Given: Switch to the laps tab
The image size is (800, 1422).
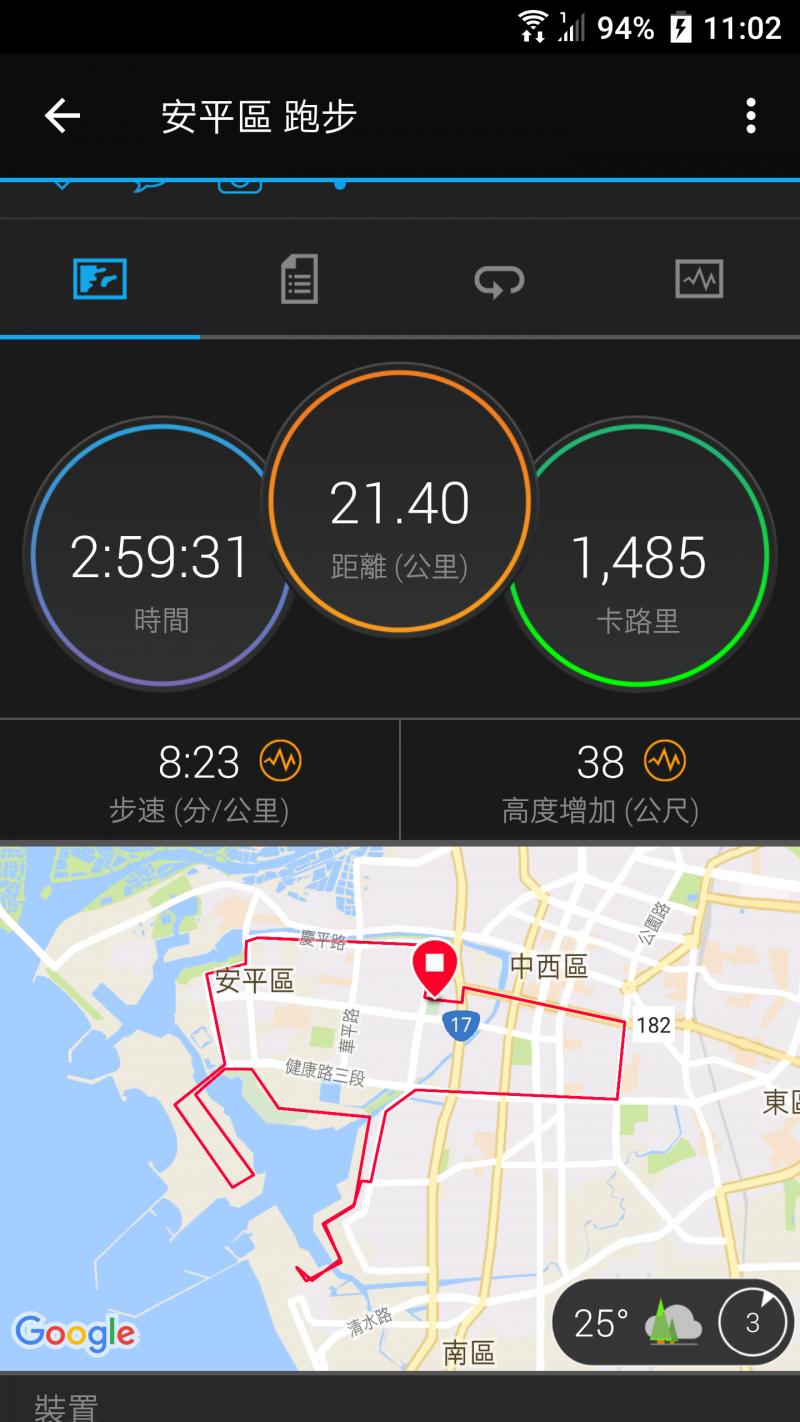Looking at the screenshot, I should [499, 280].
